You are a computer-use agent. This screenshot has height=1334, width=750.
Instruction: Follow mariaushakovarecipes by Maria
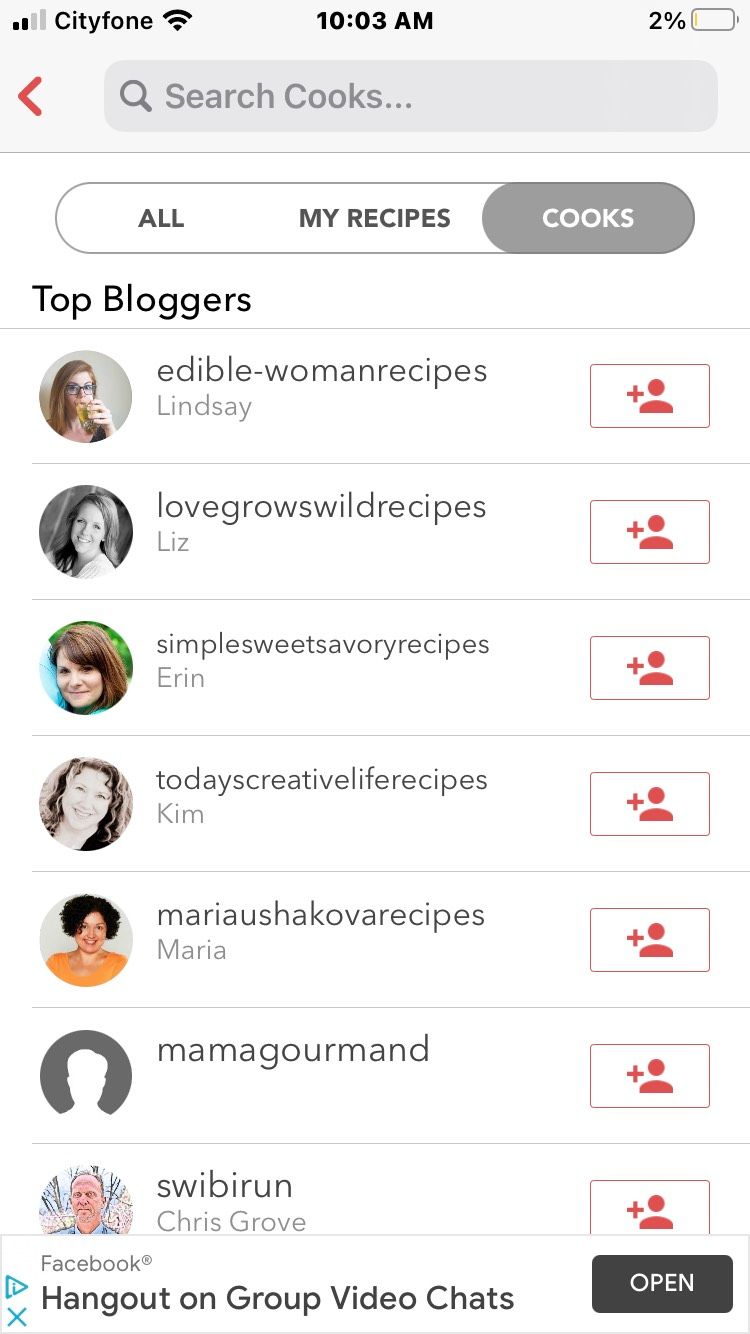pos(649,940)
